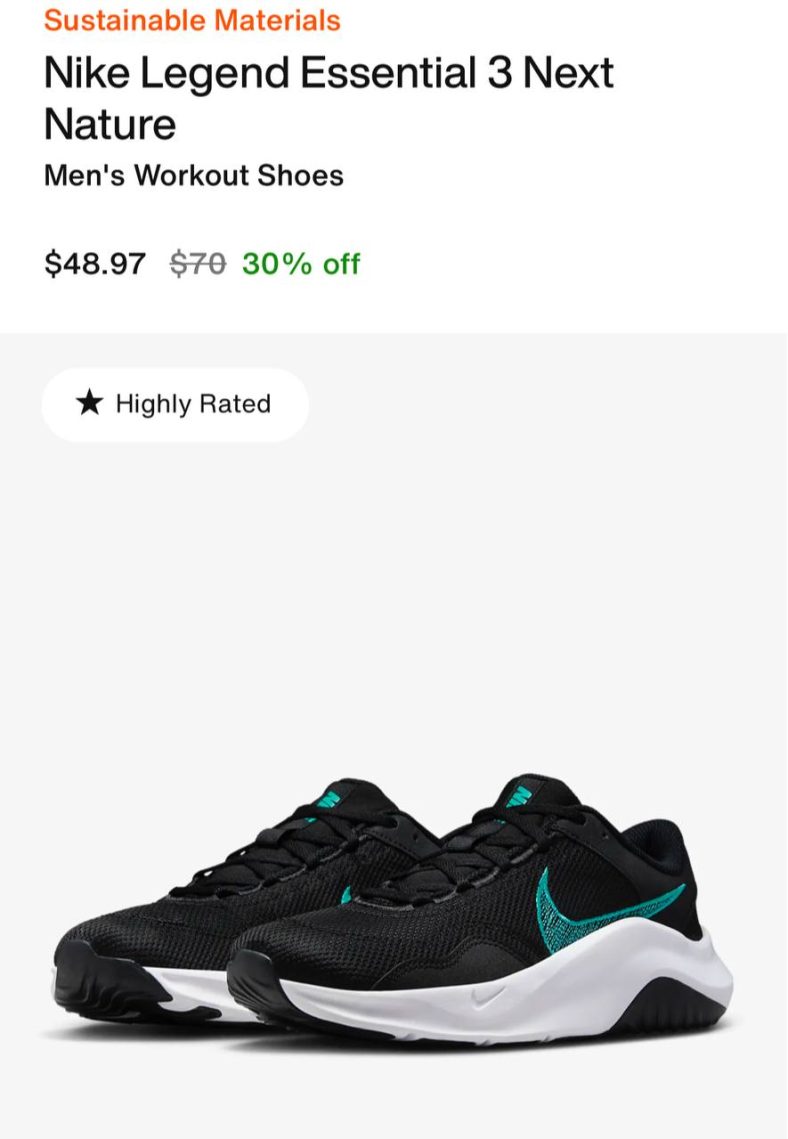This screenshot has width=788, height=1139.
Task: Tap the Highly Rated badge
Action: 175,404
